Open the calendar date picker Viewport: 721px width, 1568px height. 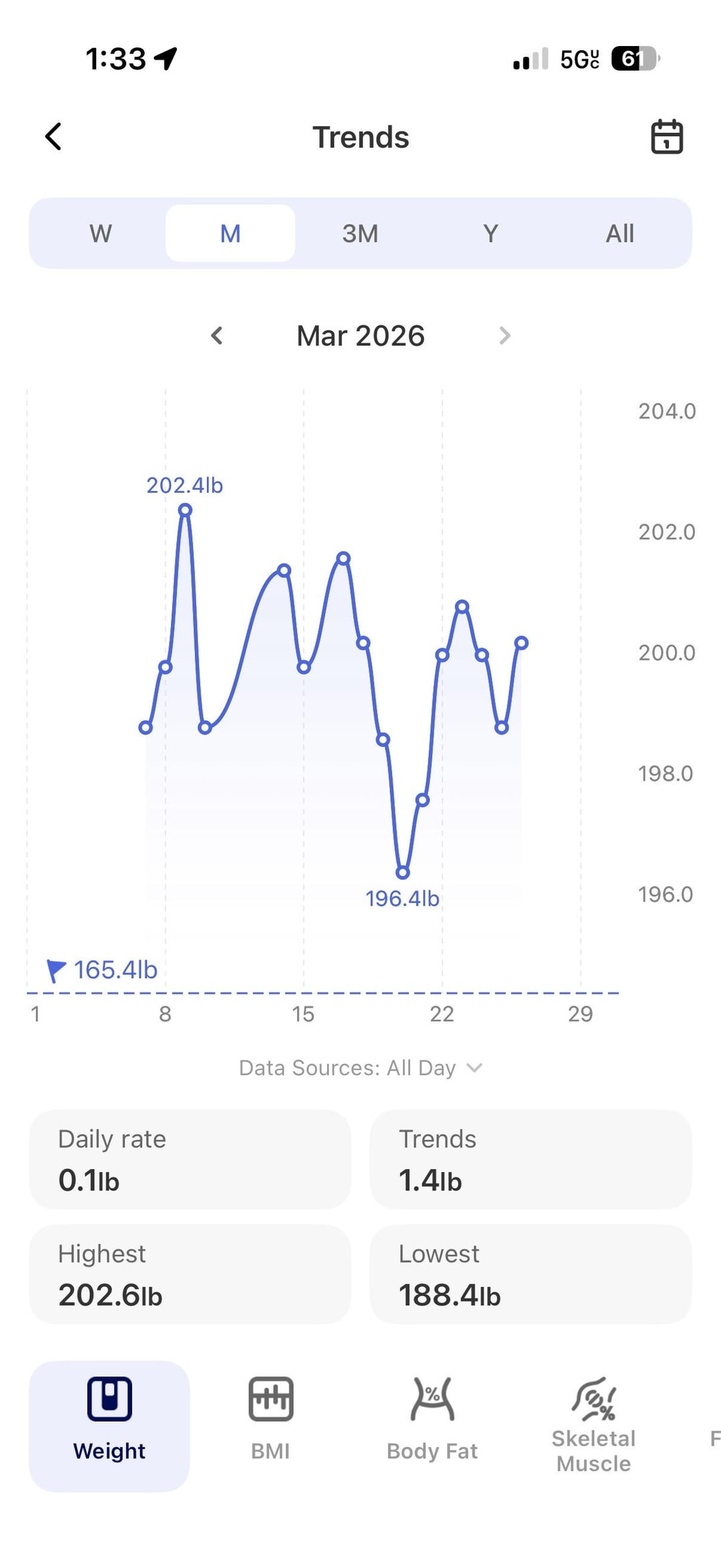pos(666,137)
